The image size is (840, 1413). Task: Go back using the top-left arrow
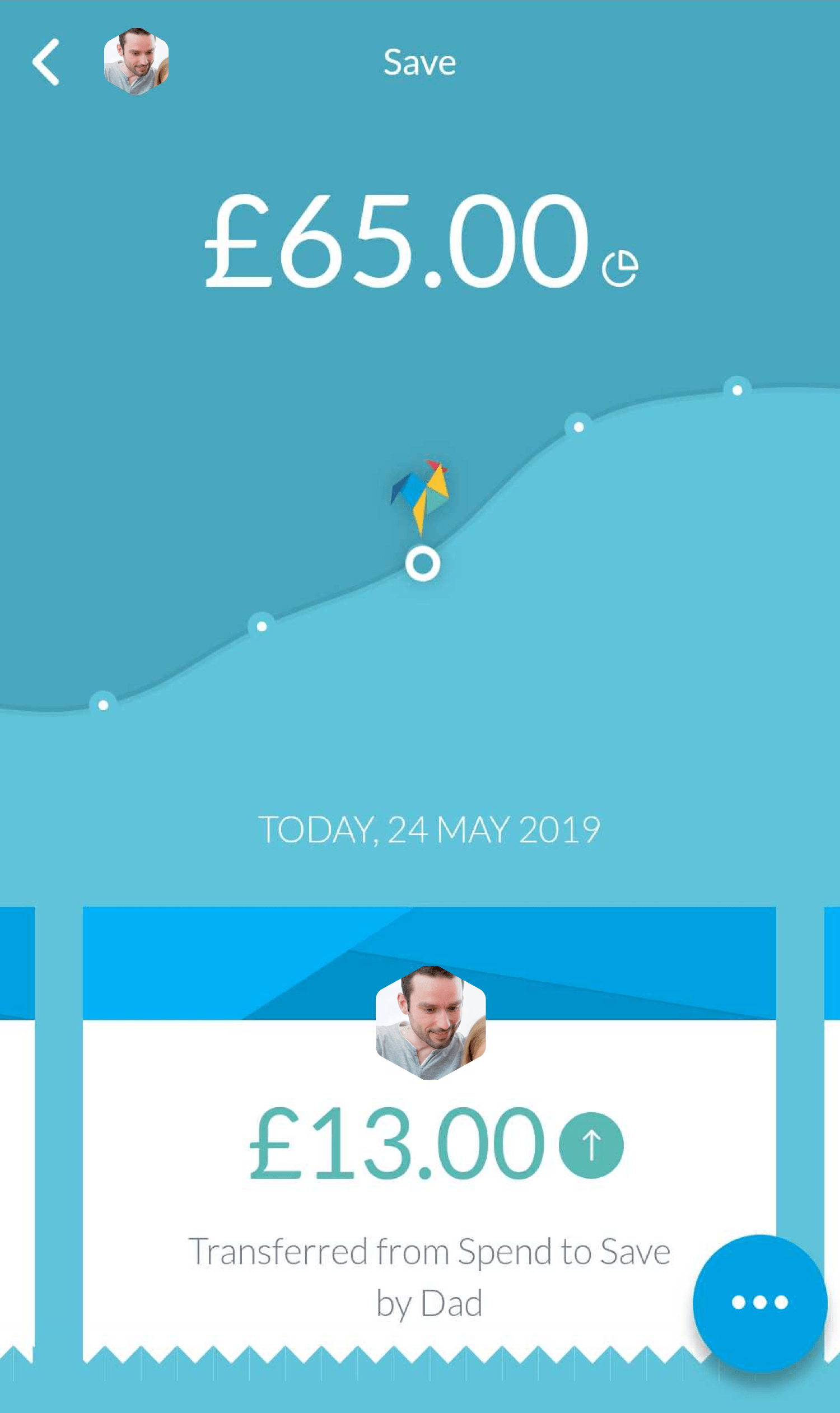point(46,62)
